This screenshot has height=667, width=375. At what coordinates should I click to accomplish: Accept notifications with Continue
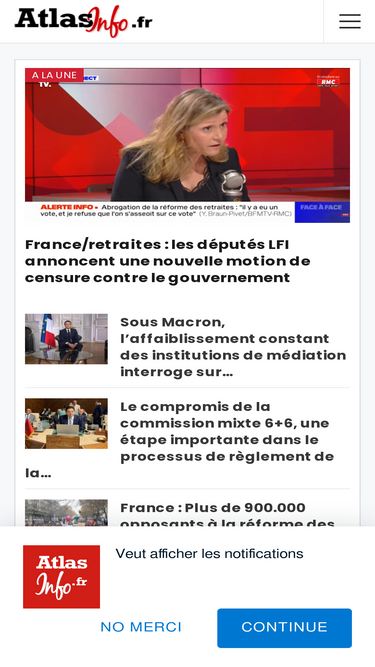pyautogui.click(x=284, y=628)
